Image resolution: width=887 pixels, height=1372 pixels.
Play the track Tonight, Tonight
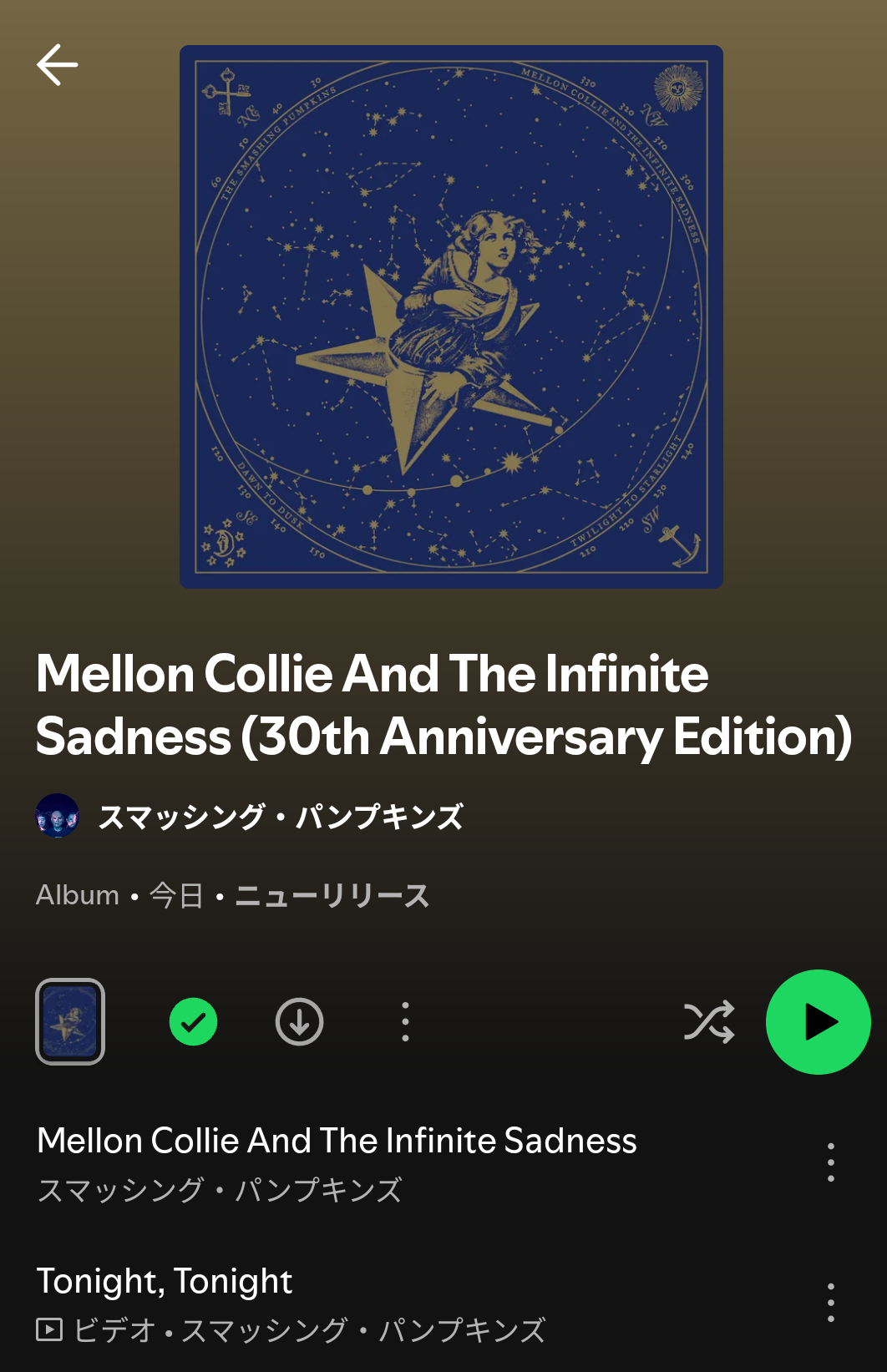[x=290, y=1302]
